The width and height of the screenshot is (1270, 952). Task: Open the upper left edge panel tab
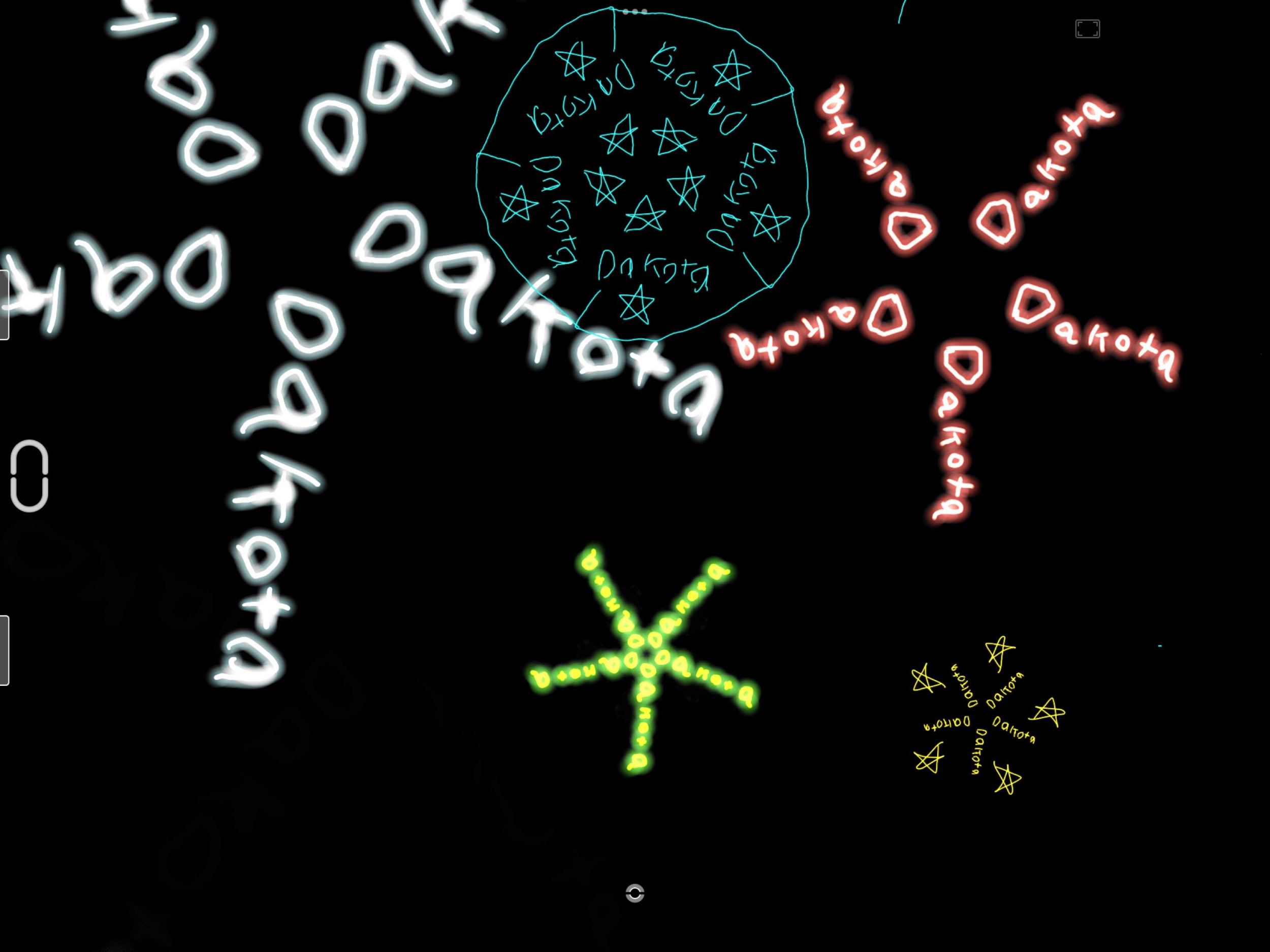tap(4, 305)
